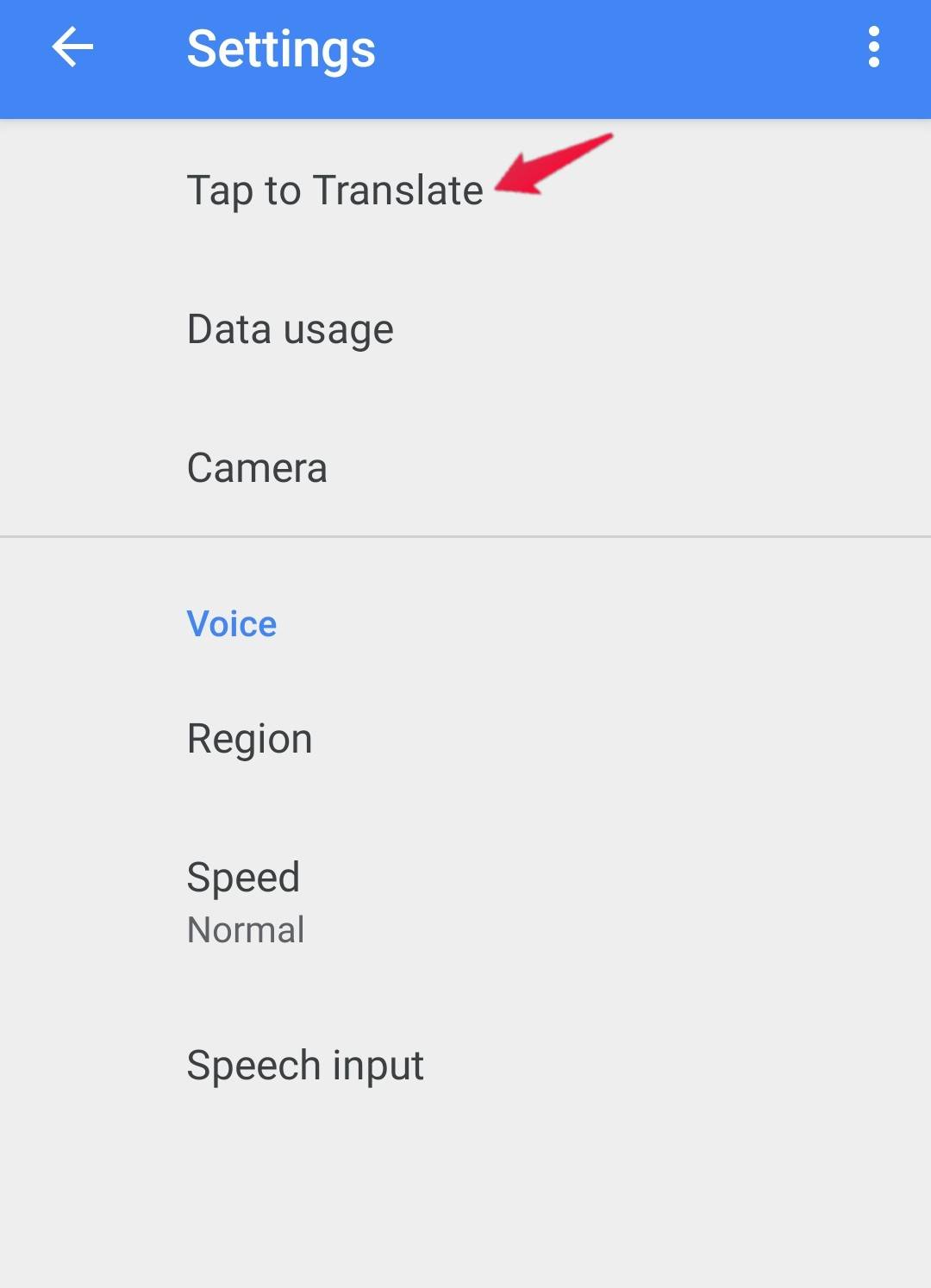
Task: Select the Region voice option
Action: (249, 739)
